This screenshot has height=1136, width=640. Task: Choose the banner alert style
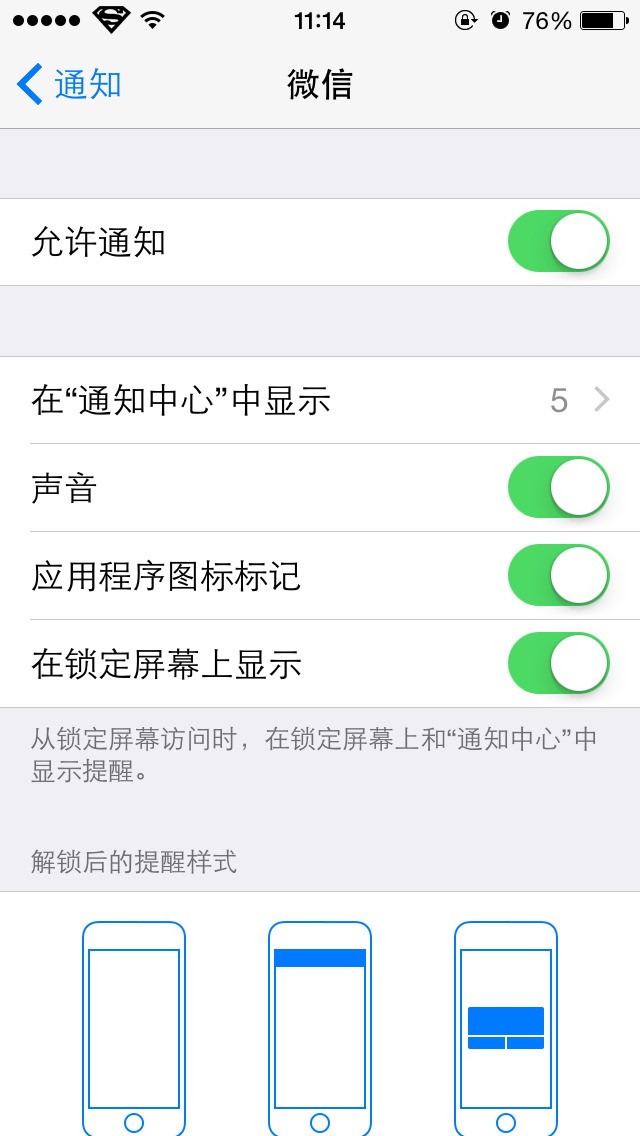(x=320, y=1029)
